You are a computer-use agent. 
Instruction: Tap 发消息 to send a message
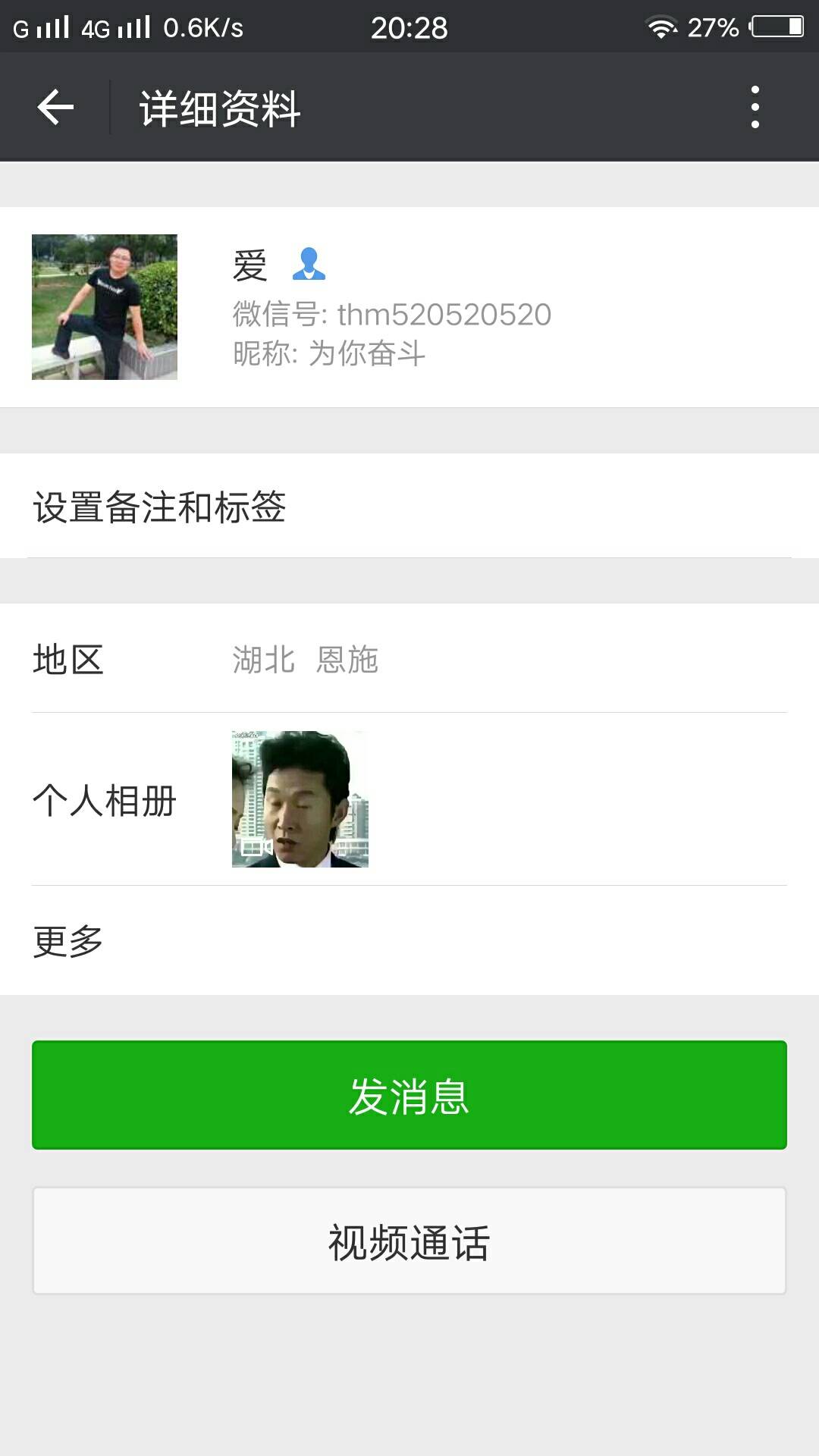point(409,1094)
